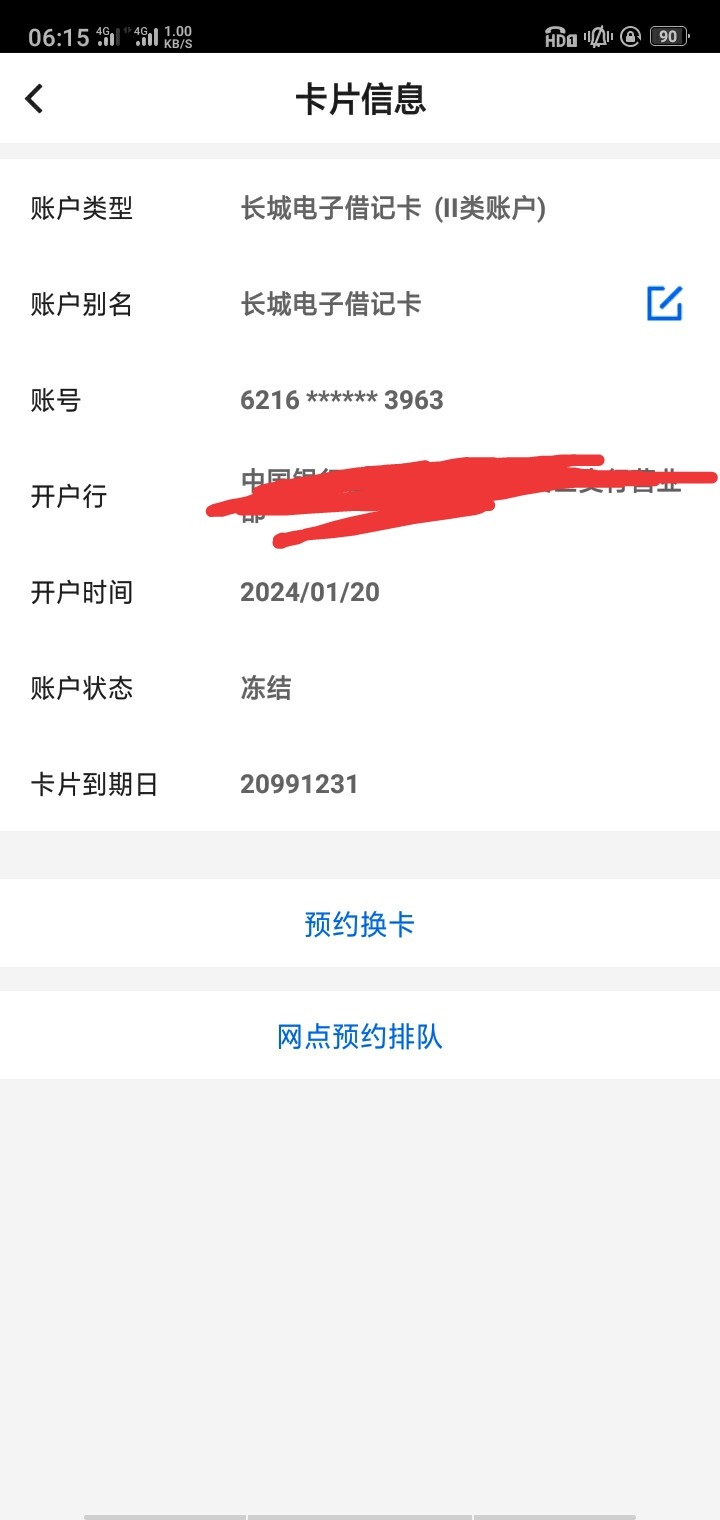Viewport: 720px width, 1520px height.
Task: Tap the 预约换卡 button
Action: [360, 923]
